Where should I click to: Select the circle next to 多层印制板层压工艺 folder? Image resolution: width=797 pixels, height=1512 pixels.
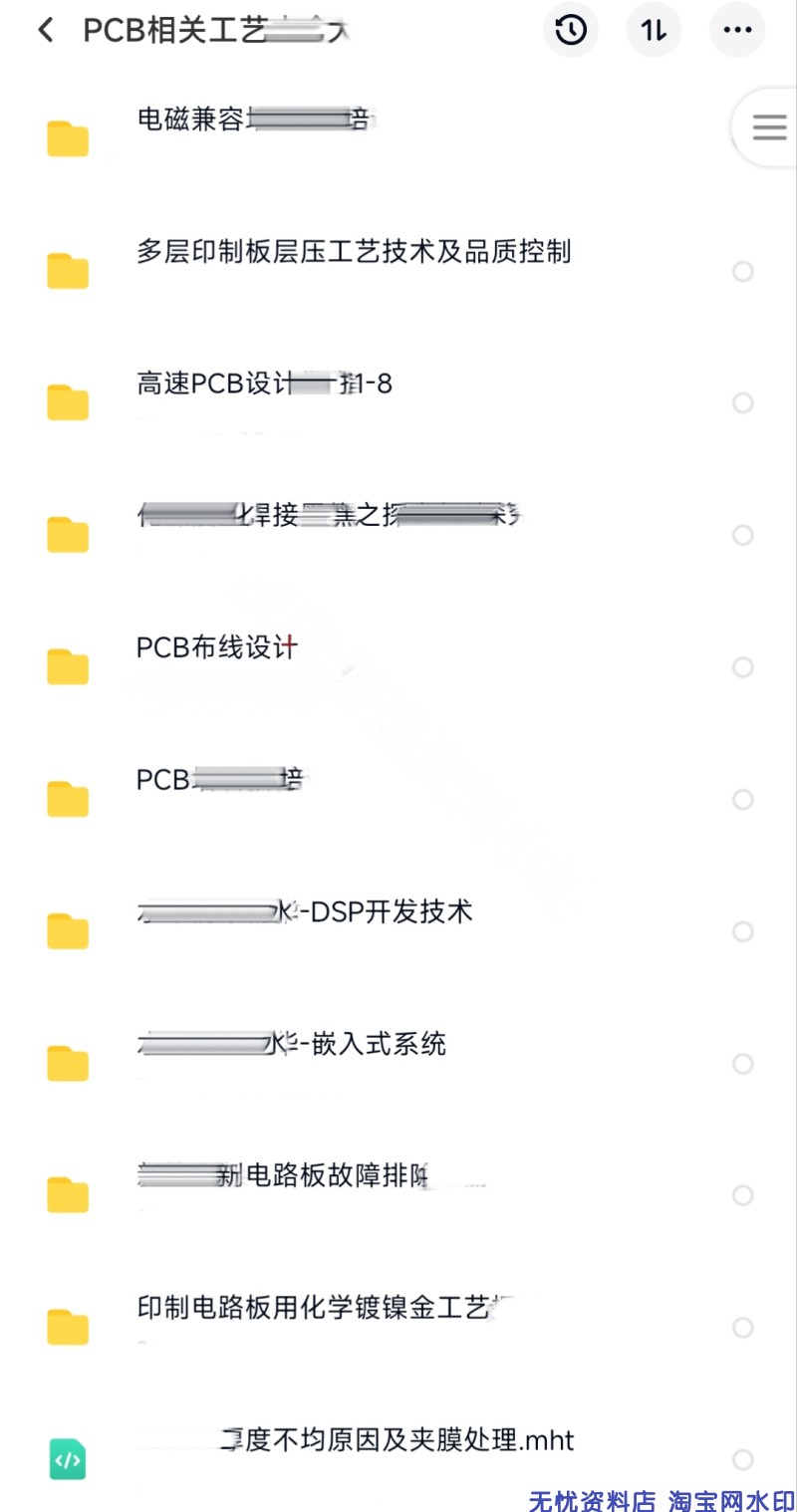click(743, 271)
